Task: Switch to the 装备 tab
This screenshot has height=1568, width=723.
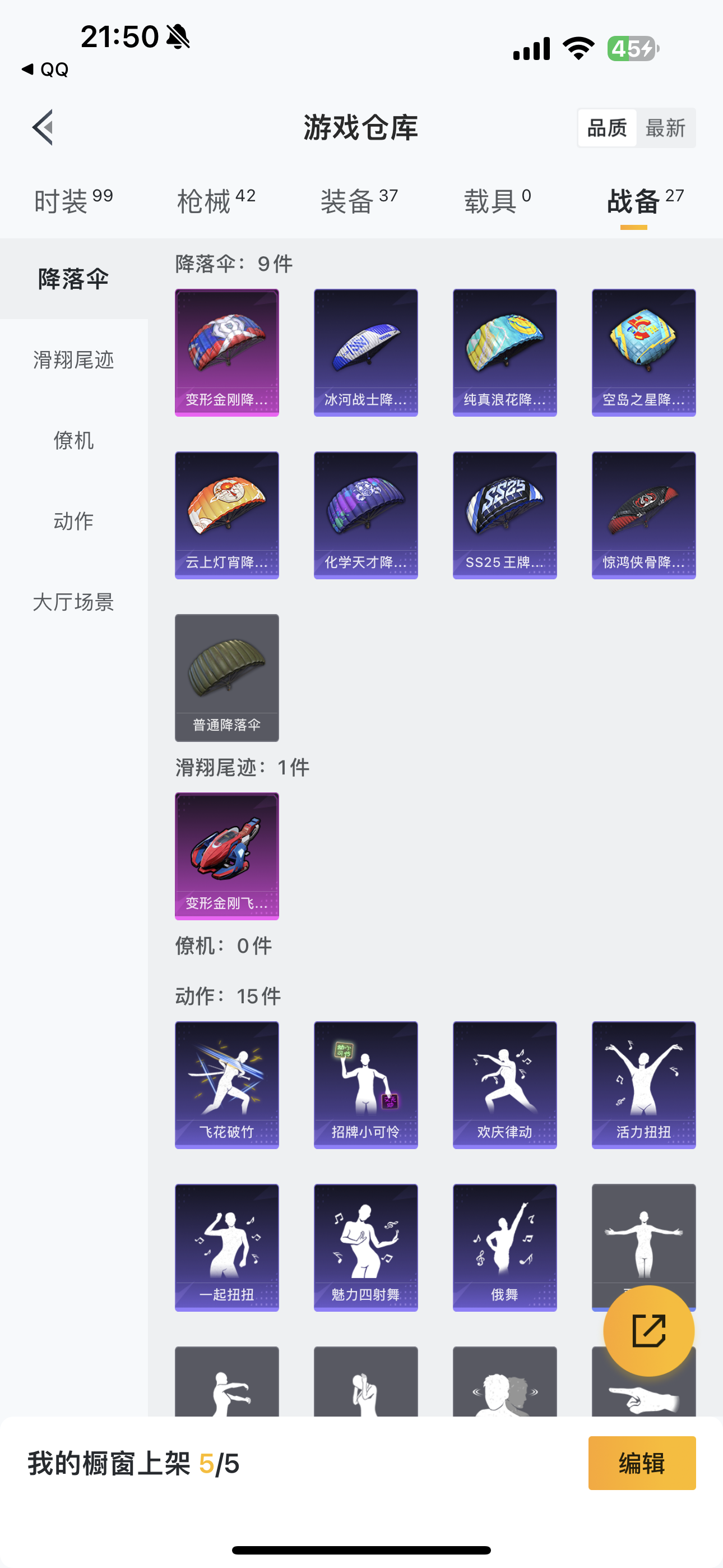Action: (x=359, y=201)
